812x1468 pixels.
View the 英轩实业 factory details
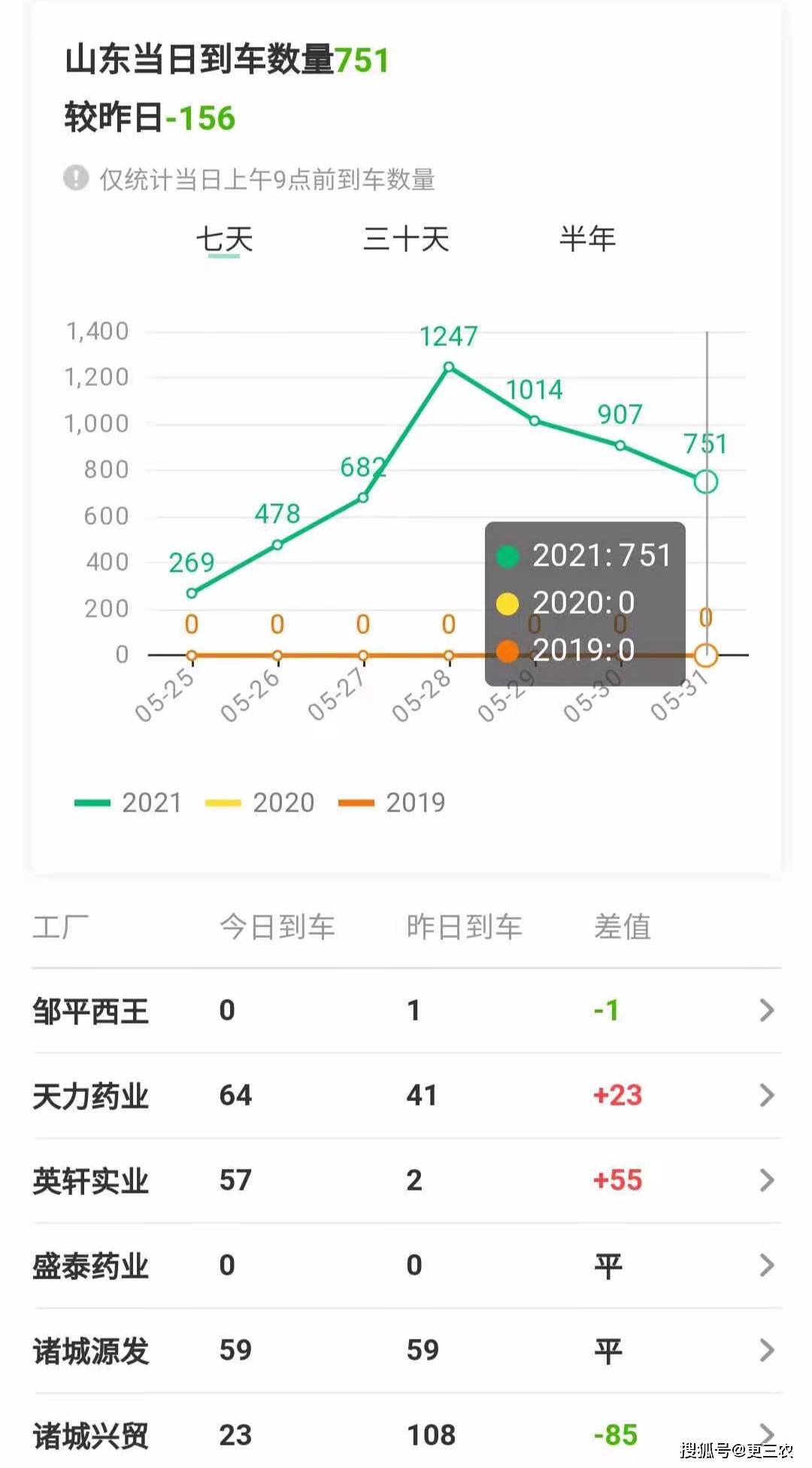click(406, 1180)
